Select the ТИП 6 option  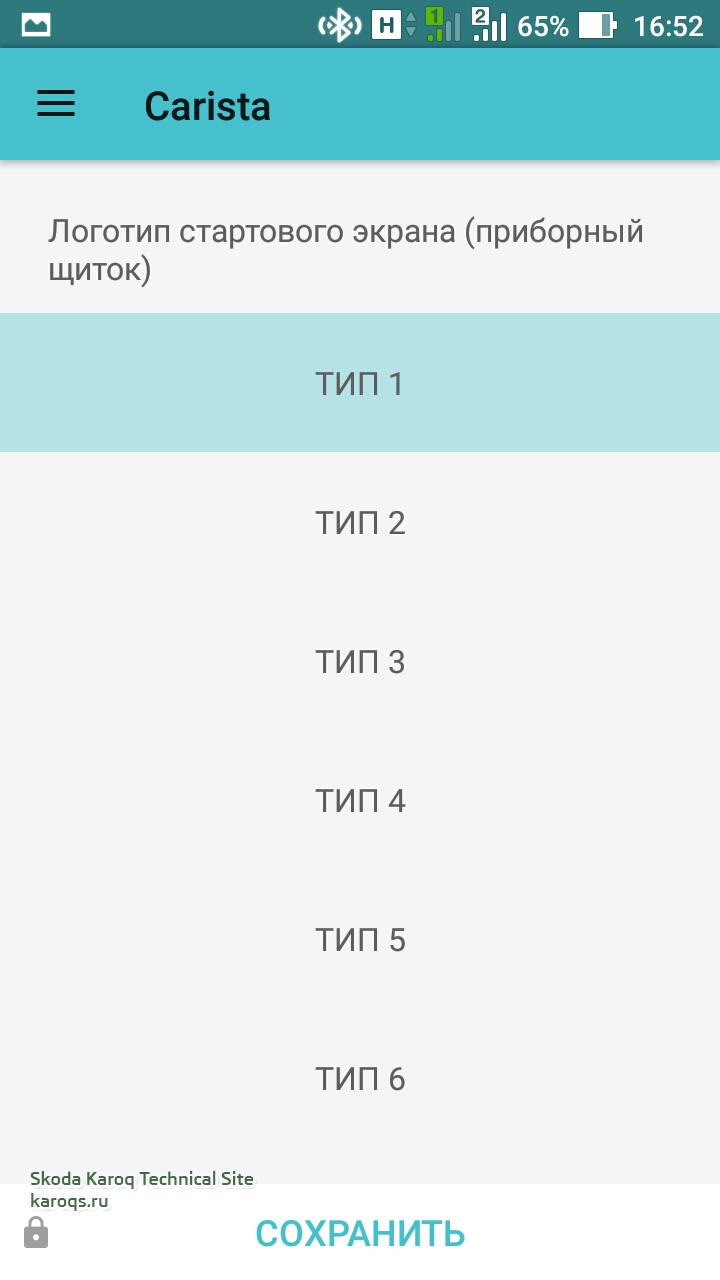click(360, 1078)
